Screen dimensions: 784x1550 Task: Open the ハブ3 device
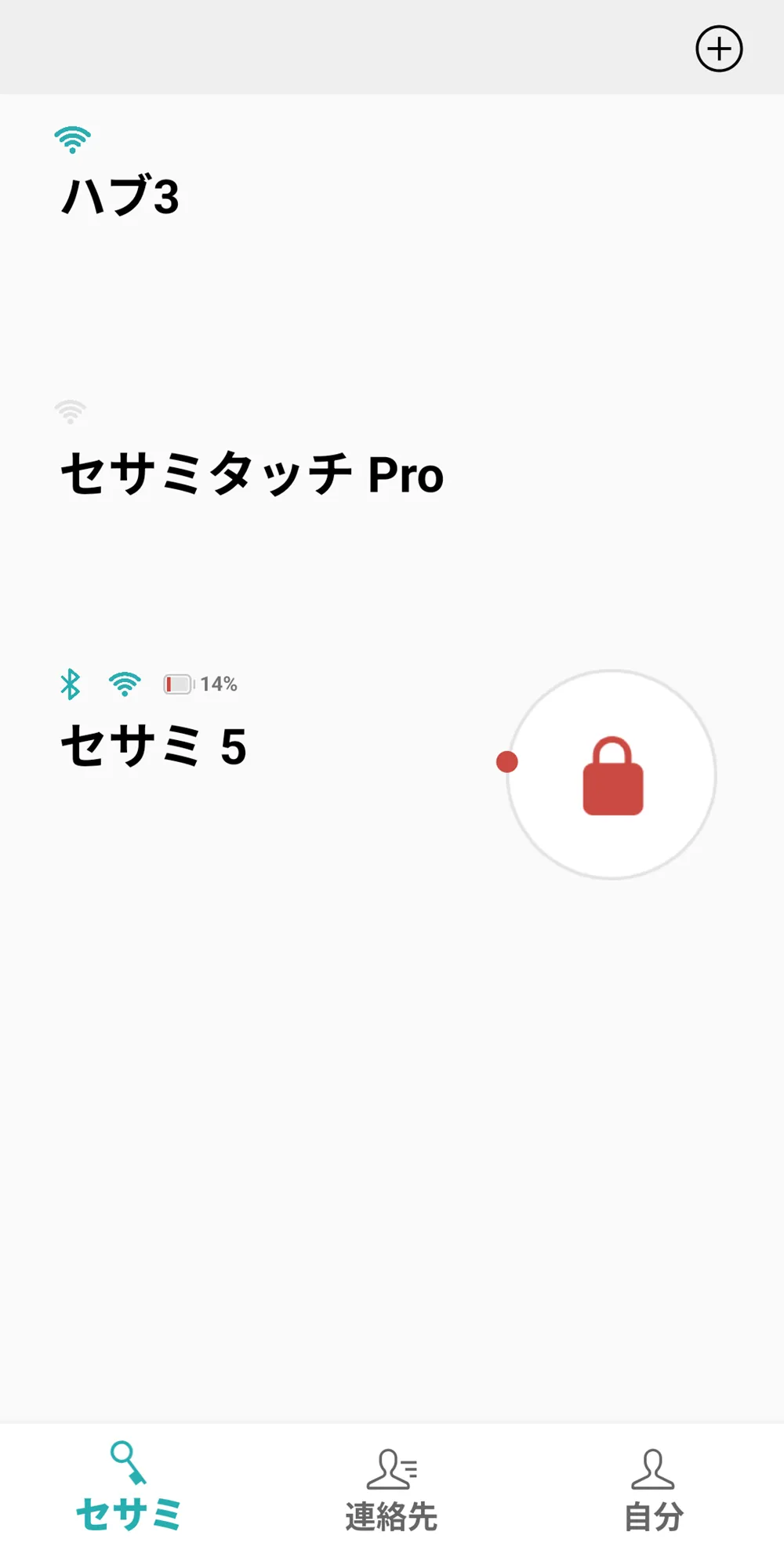point(120,196)
